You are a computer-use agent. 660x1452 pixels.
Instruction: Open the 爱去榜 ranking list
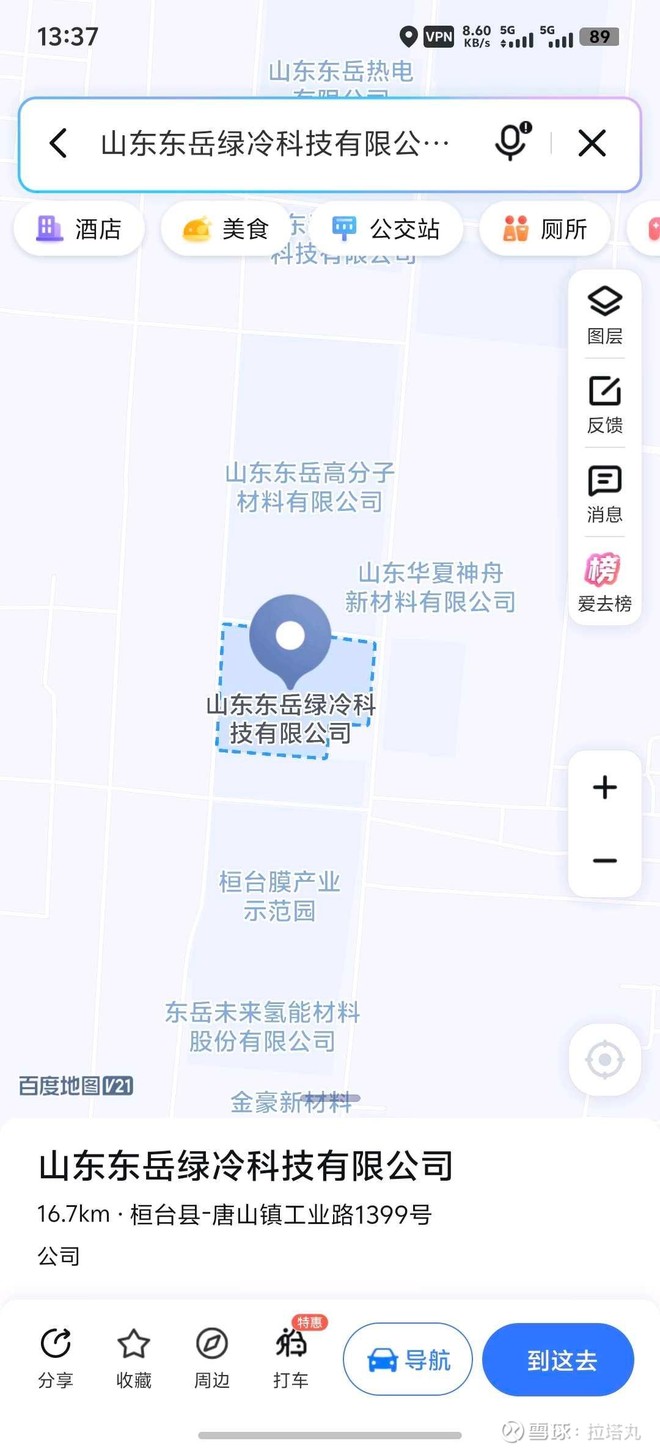click(x=604, y=583)
